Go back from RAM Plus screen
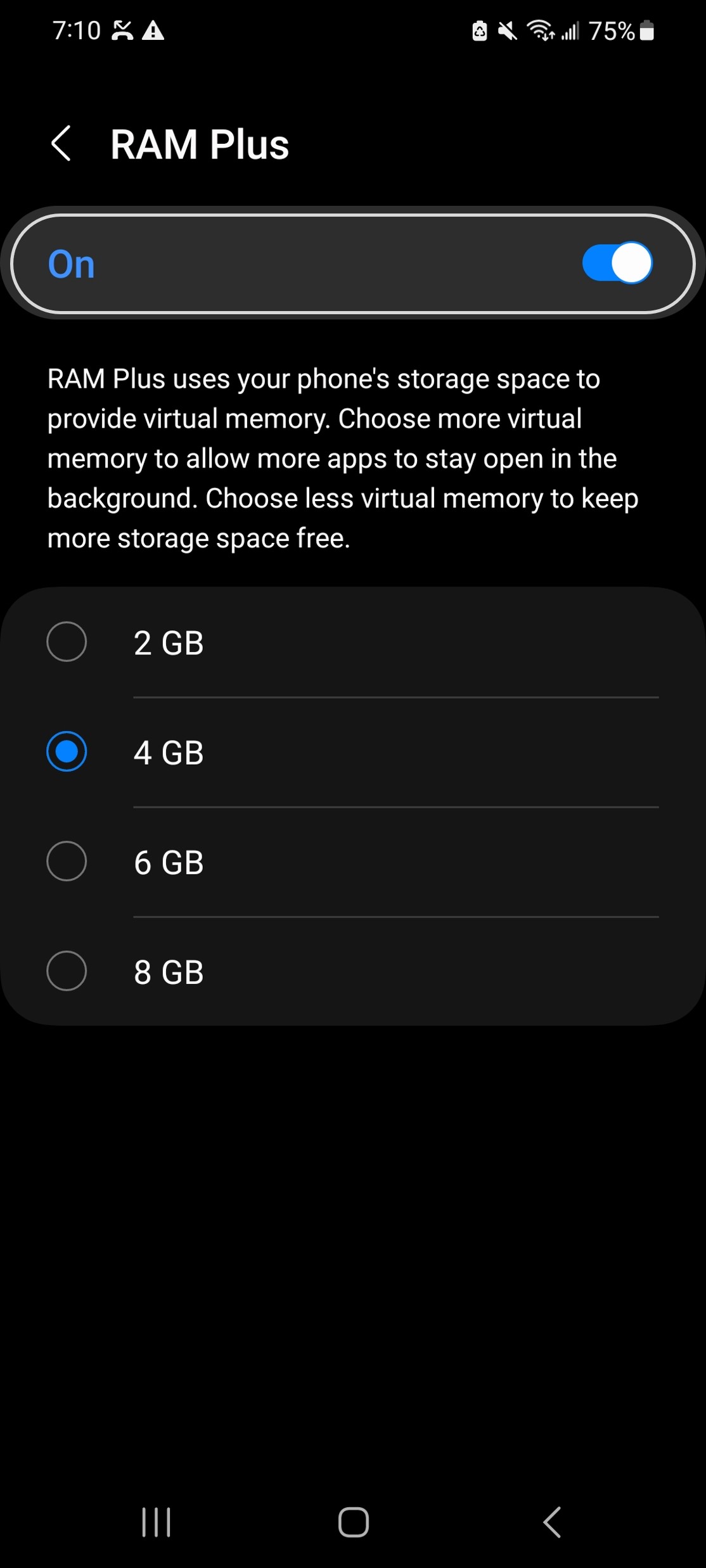 [61, 143]
